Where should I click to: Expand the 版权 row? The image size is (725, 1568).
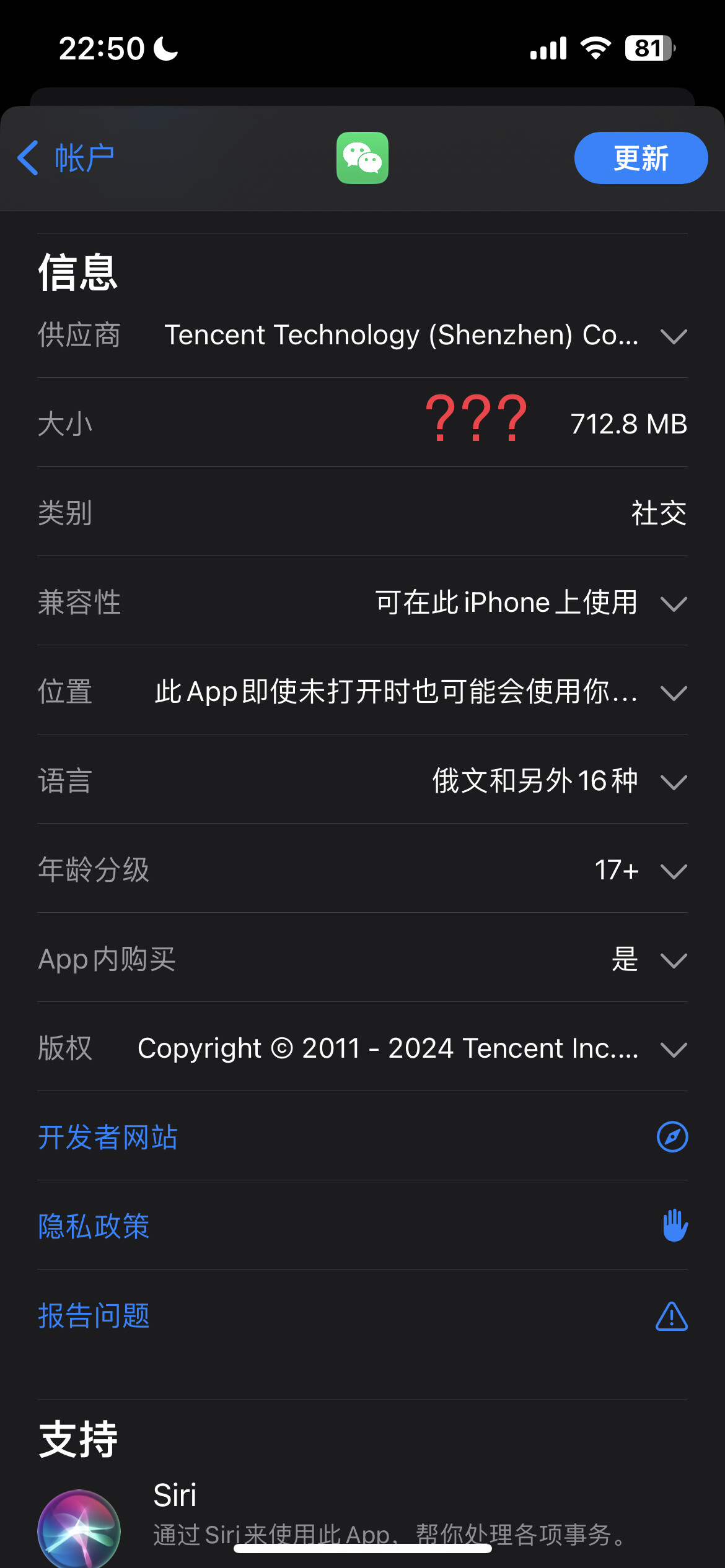(x=362, y=1048)
